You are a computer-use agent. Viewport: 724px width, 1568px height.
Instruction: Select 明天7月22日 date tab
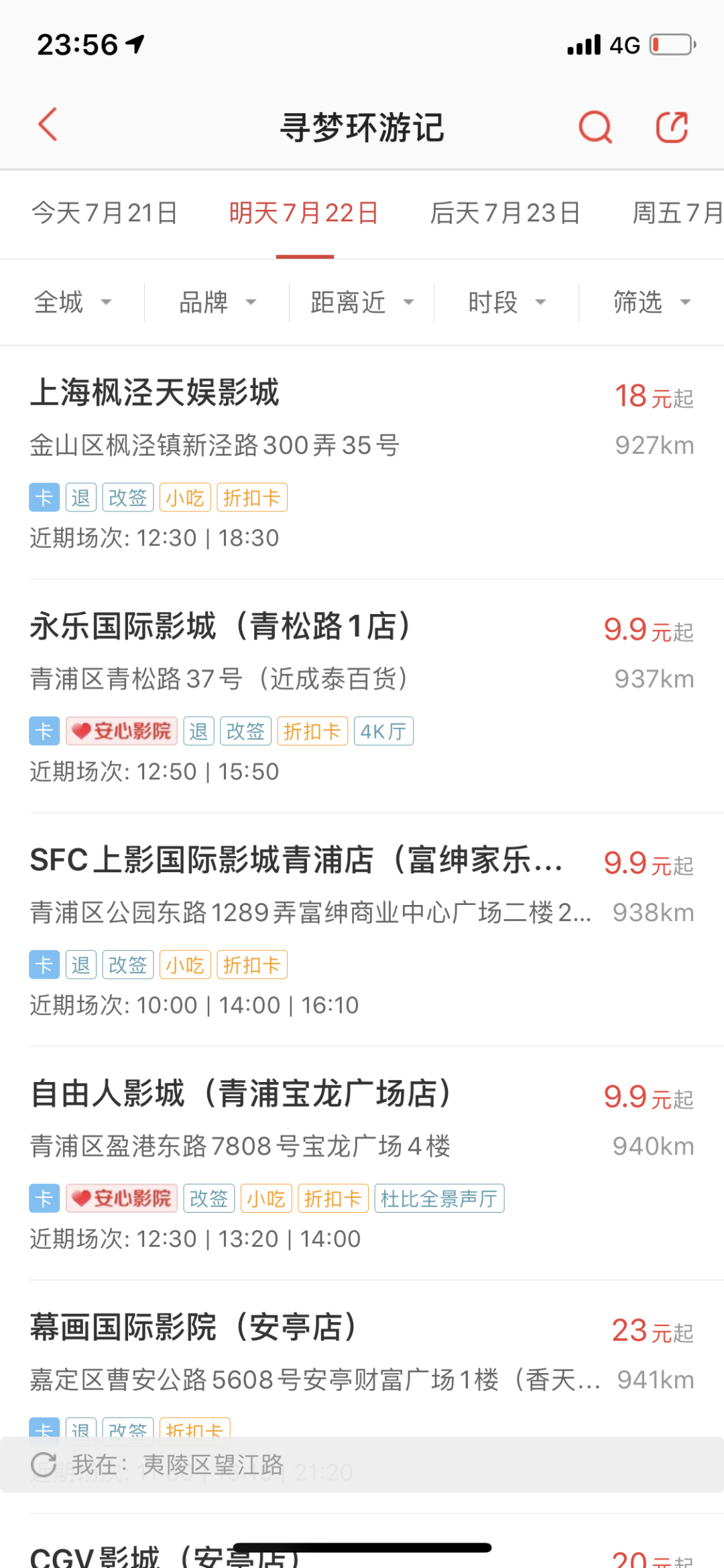tap(304, 213)
